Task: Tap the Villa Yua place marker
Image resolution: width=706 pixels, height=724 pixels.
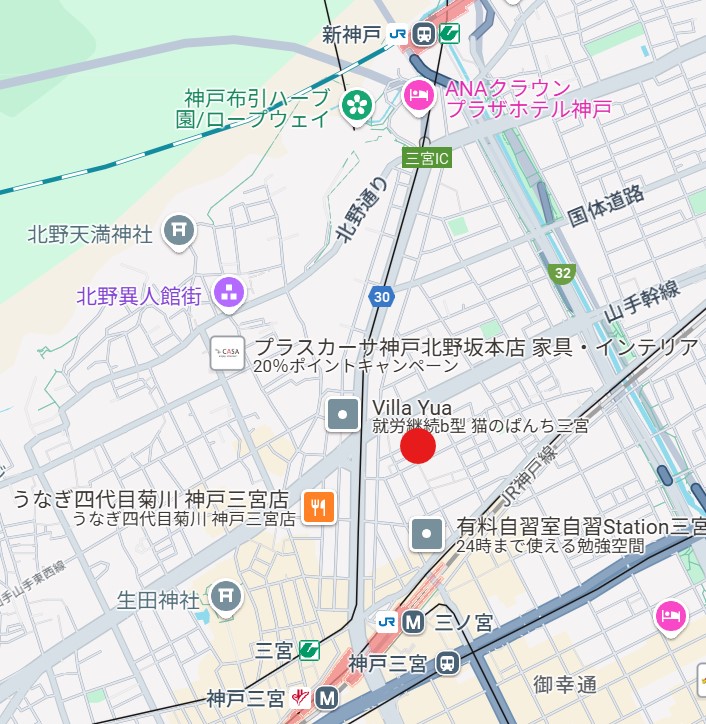Action: pos(343,414)
